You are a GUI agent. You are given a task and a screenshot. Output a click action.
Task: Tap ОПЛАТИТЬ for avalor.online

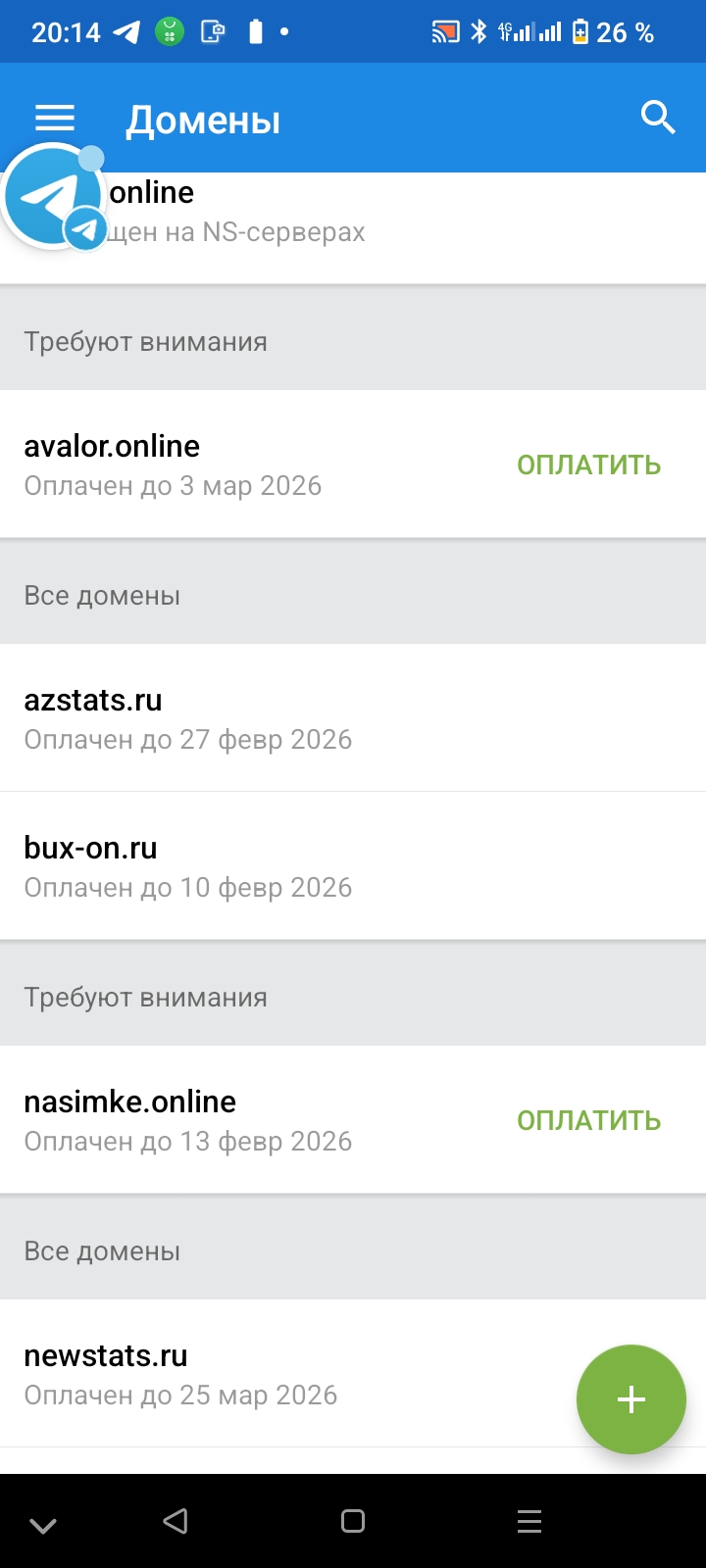588,465
